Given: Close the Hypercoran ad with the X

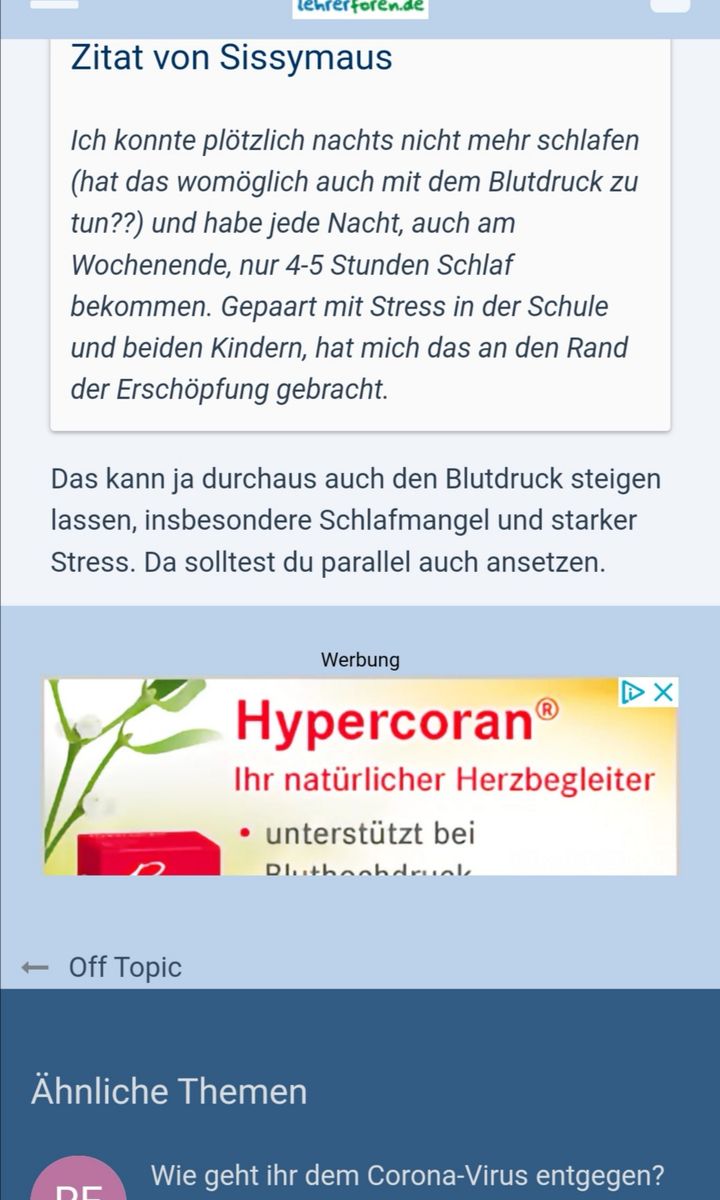Looking at the screenshot, I should click(664, 692).
